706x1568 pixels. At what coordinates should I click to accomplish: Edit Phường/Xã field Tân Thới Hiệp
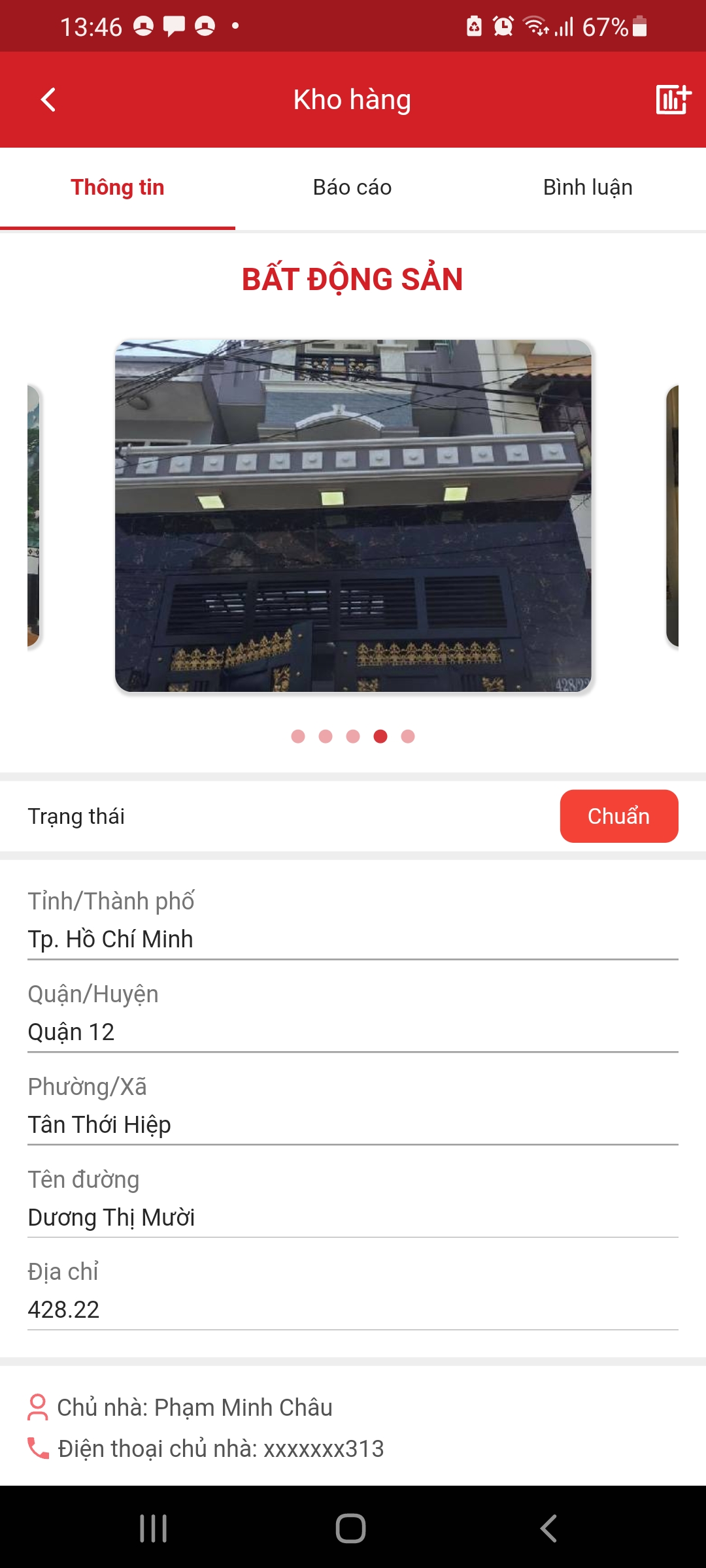click(353, 1124)
